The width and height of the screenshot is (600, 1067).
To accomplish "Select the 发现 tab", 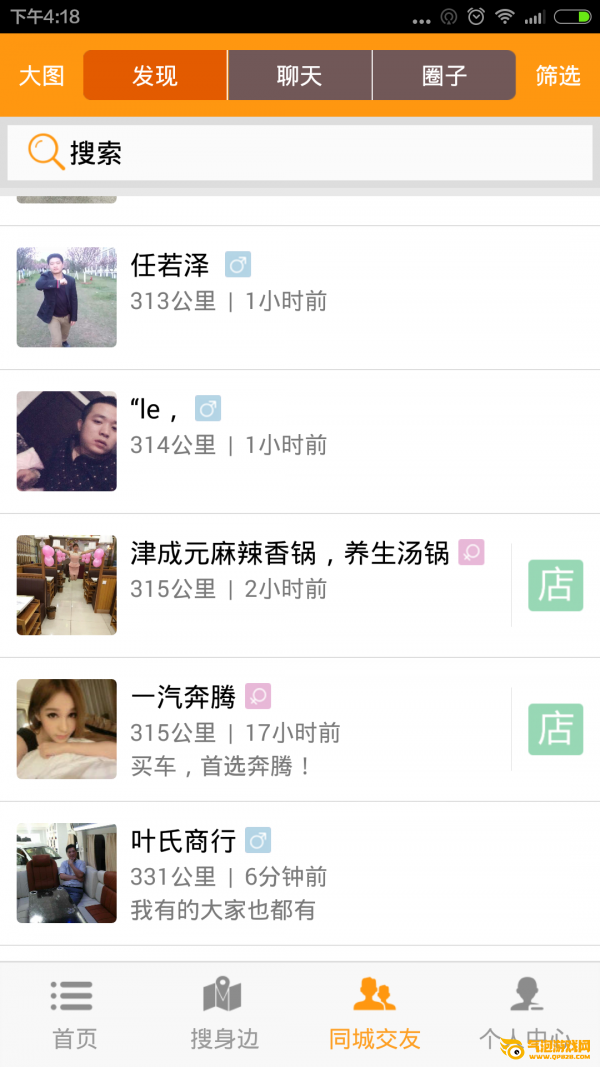I will tap(155, 75).
